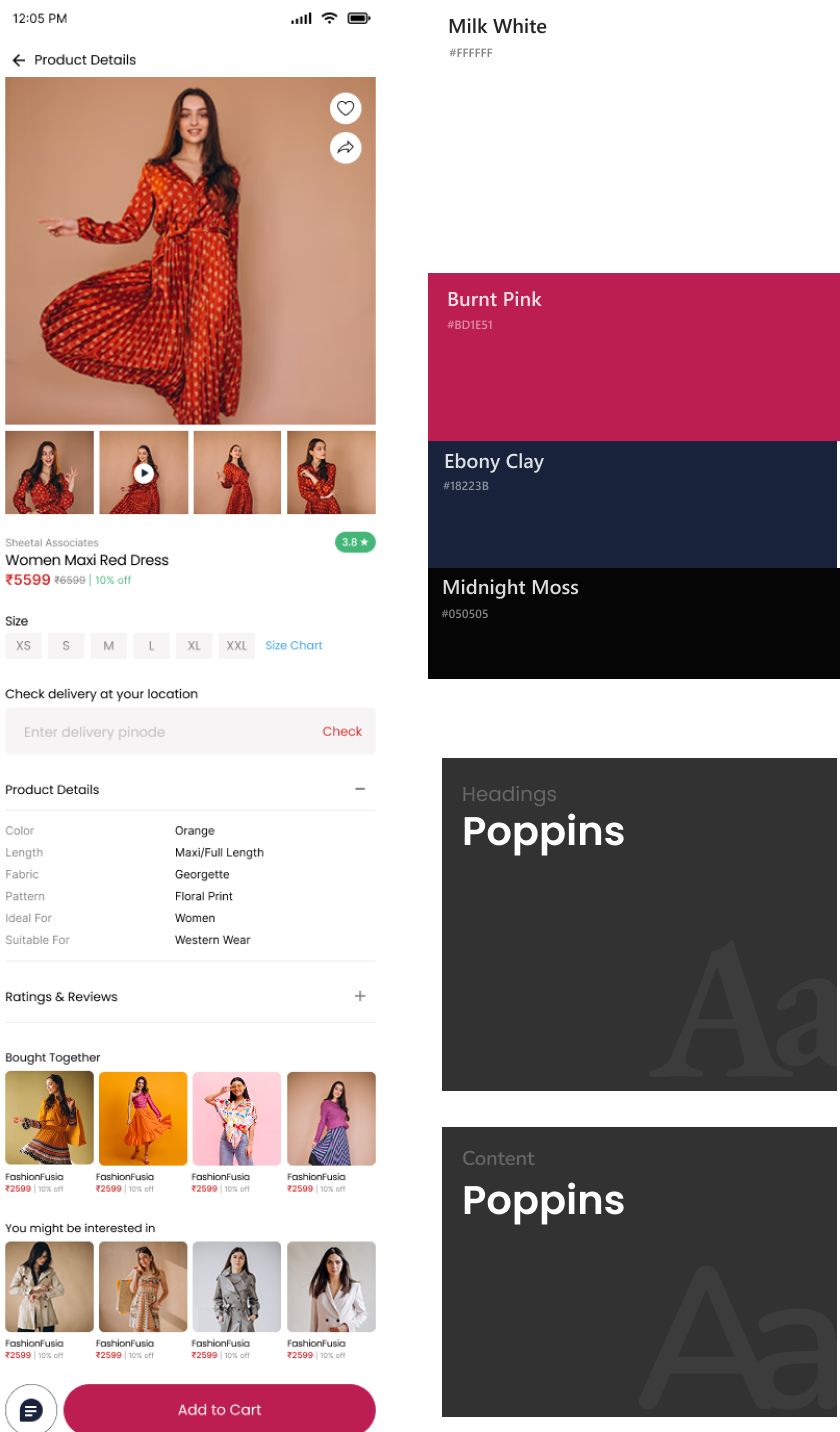View the first dress thumbnail image
The image size is (840, 1432).
pos(49,473)
